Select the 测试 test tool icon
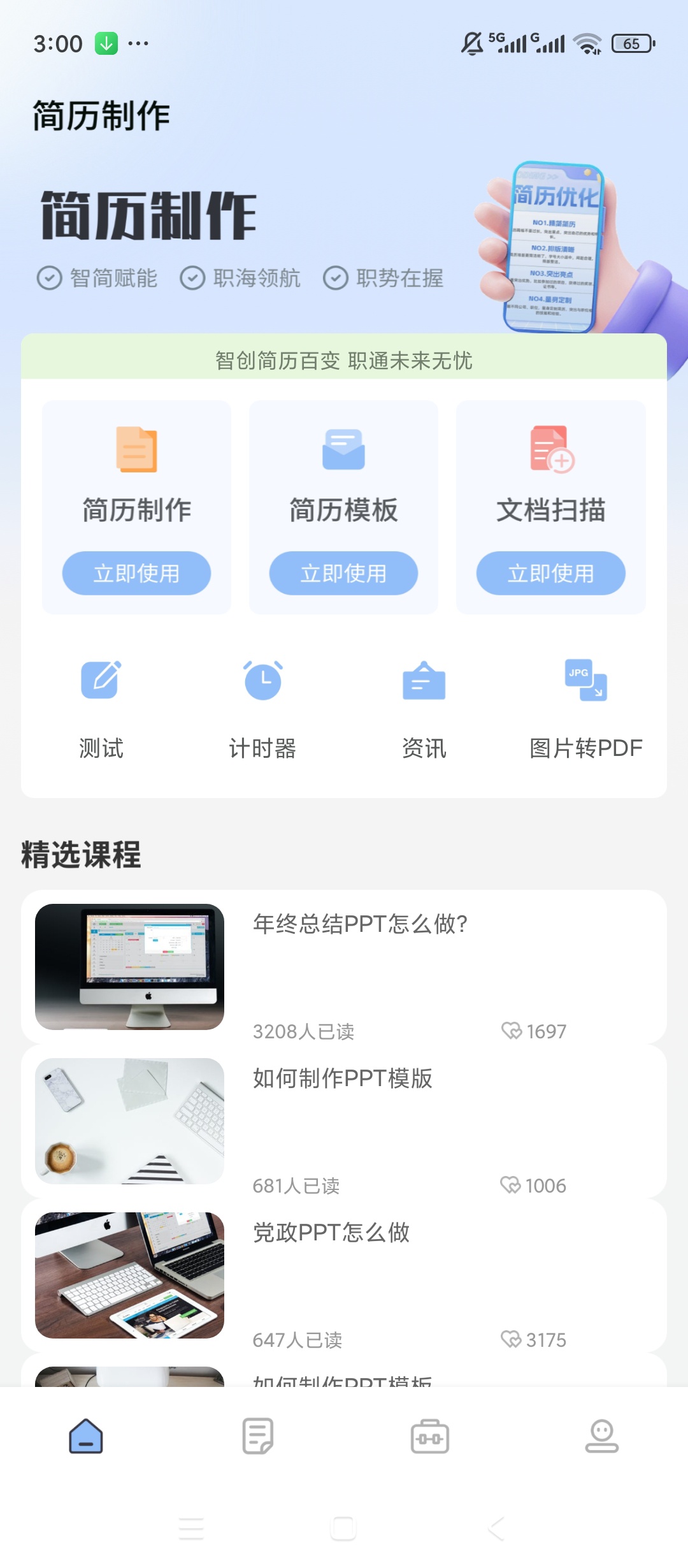The height and width of the screenshot is (1568, 688). 100,681
